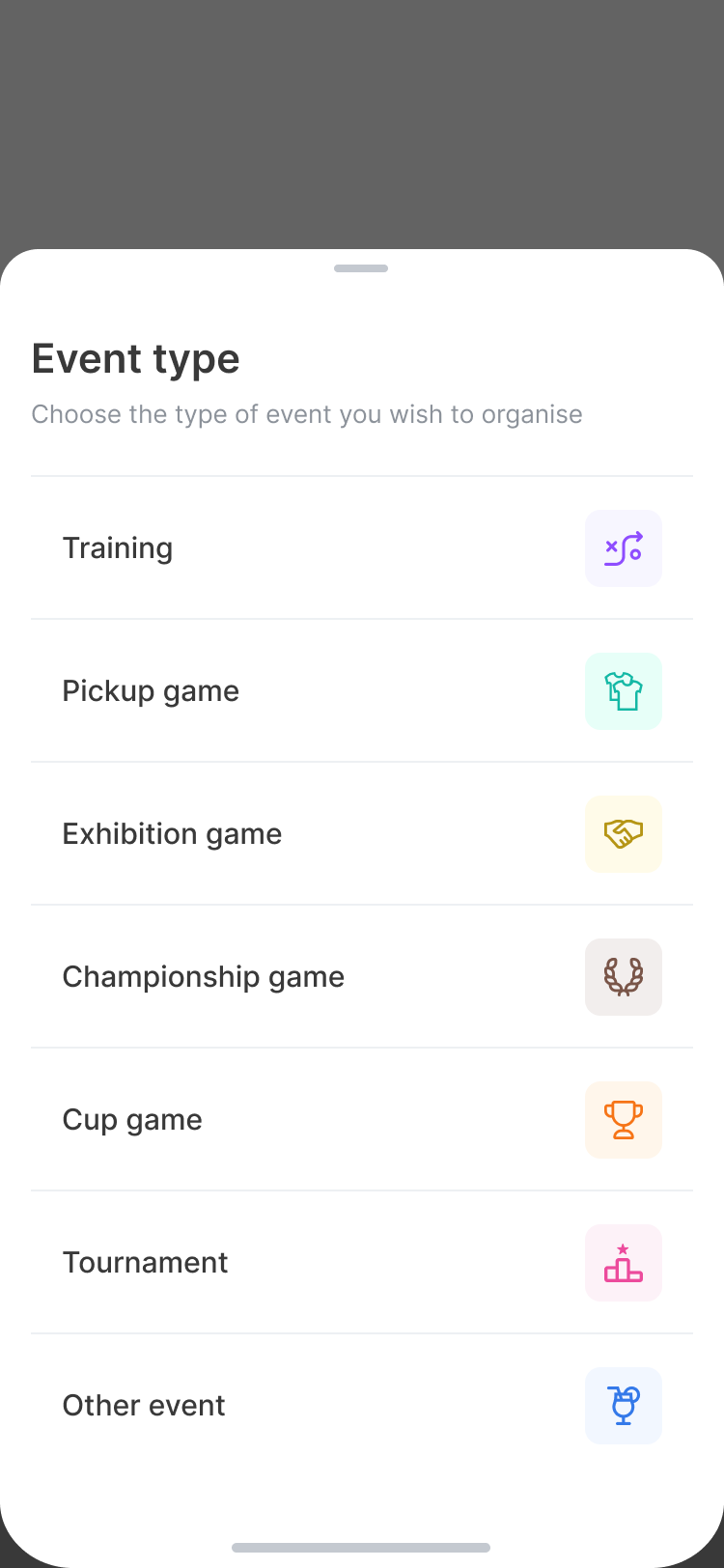Click the Exhibition game handshake icon
Screen dimensions: 724x1568
click(623, 833)
